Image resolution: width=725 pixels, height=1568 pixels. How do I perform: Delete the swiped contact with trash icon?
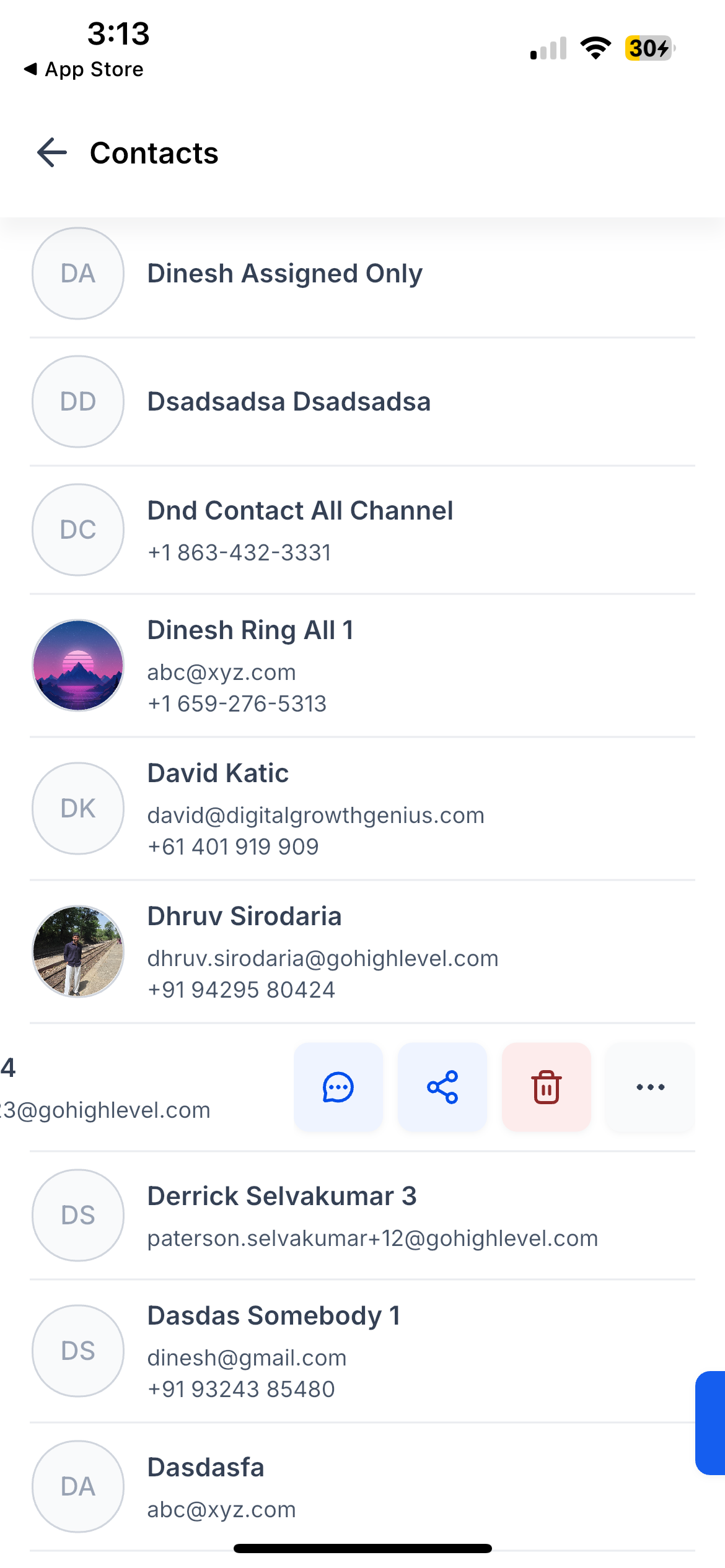(x=547, y=1087)
